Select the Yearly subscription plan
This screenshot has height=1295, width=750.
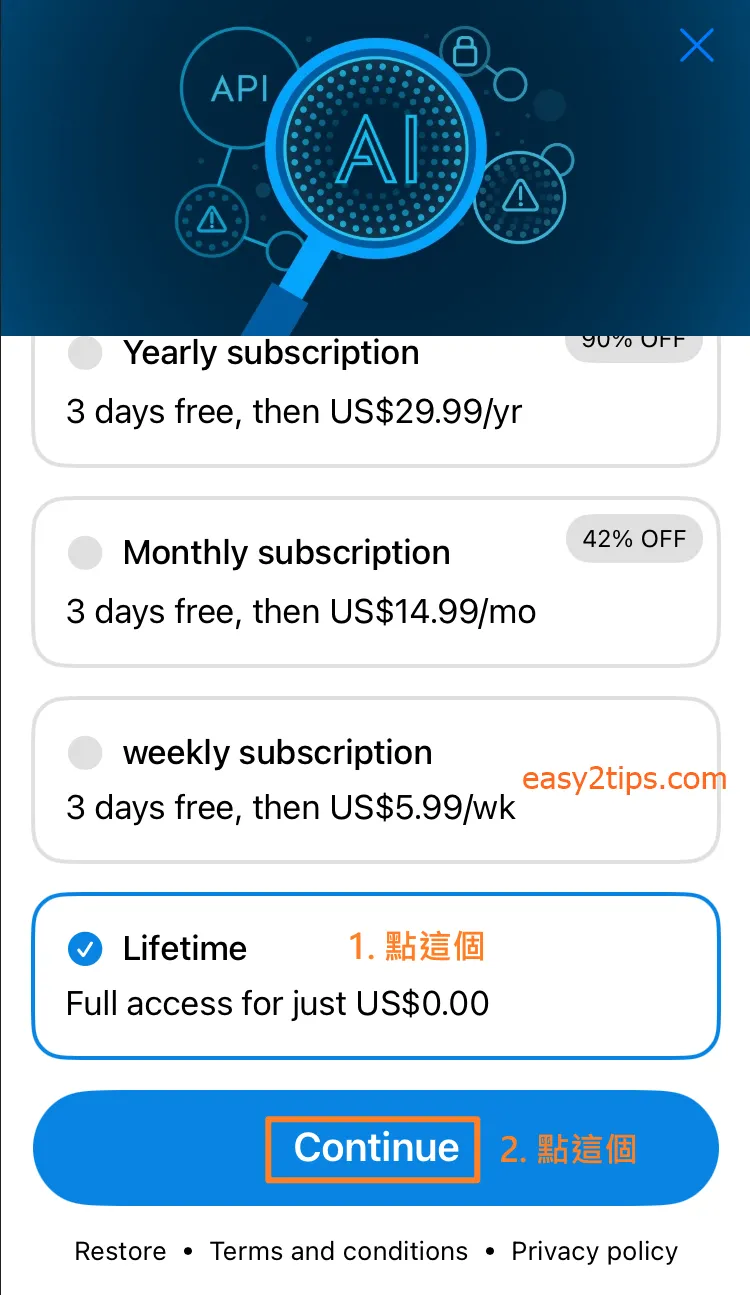pyautogui.click(x=86, y=353)
